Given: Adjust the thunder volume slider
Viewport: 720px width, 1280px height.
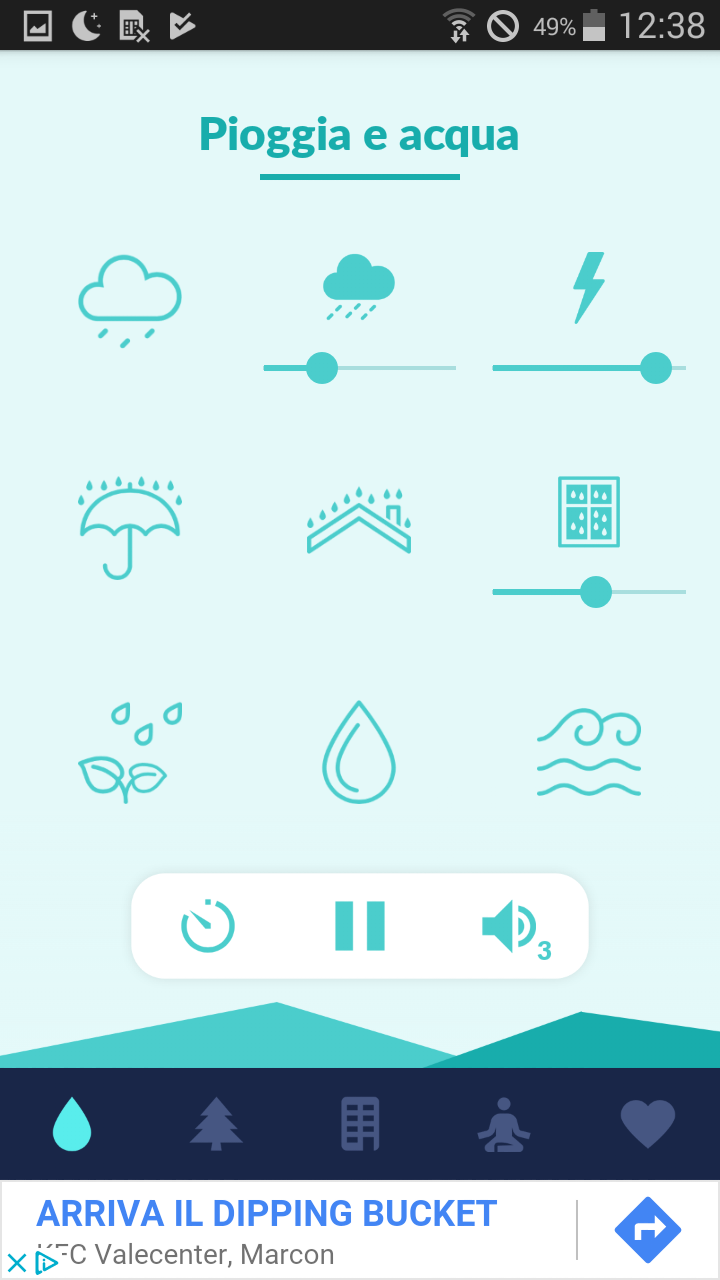Looking at the screenshot, I should point(655,368).
